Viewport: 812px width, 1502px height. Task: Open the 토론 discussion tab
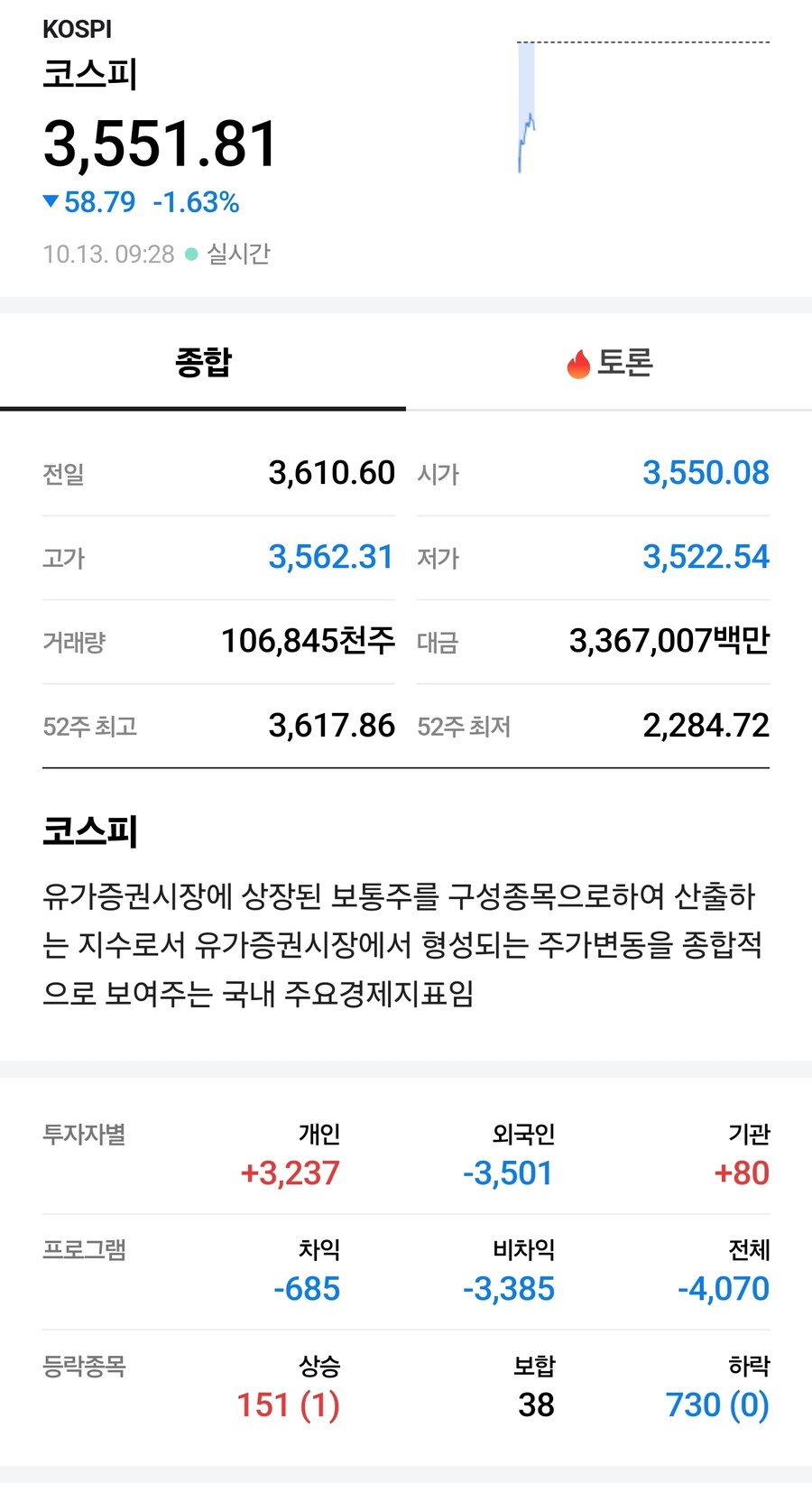609,363
